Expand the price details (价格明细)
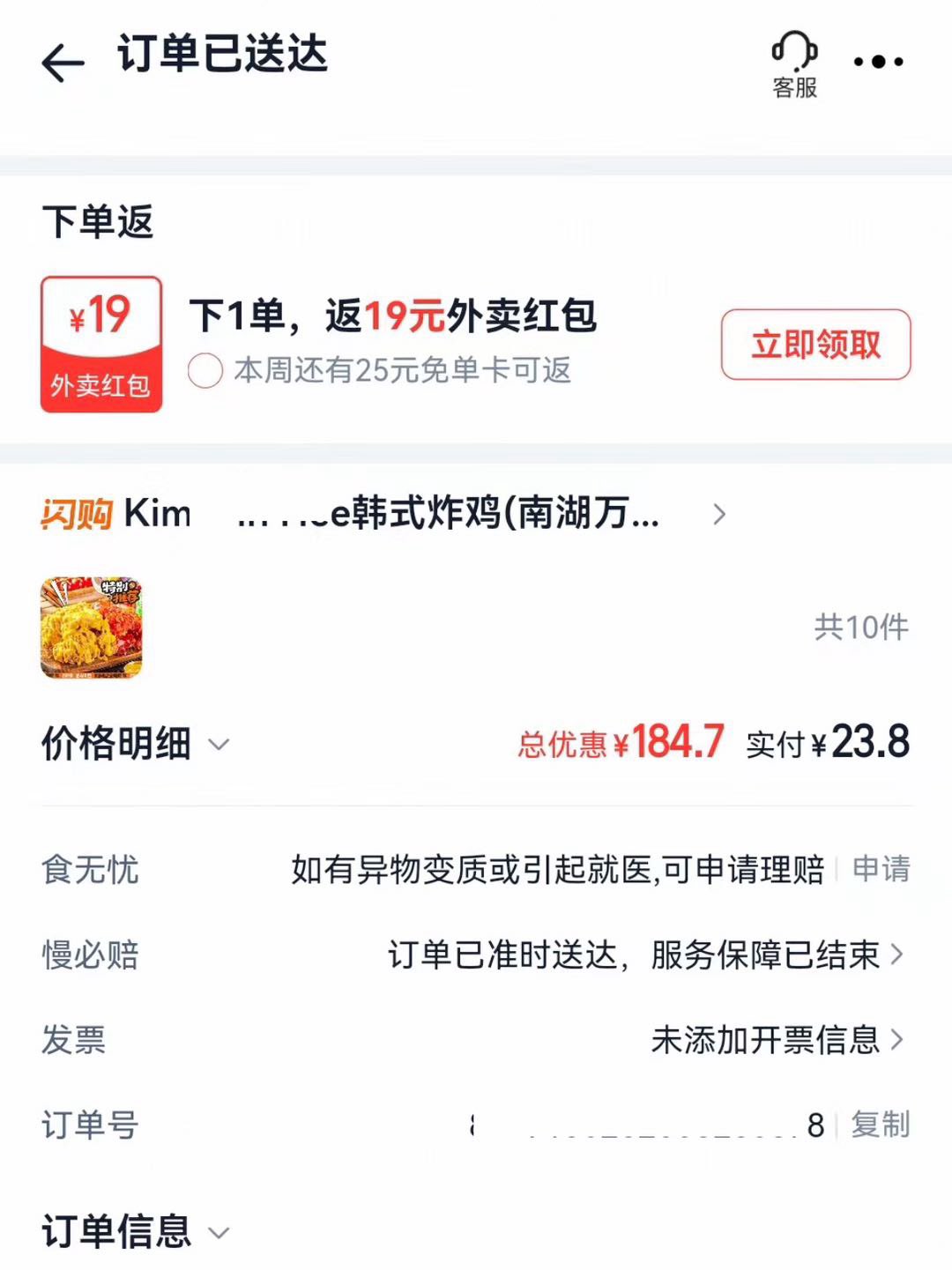The height and width of the screenshot is (1270, 952). coord(137,744)
